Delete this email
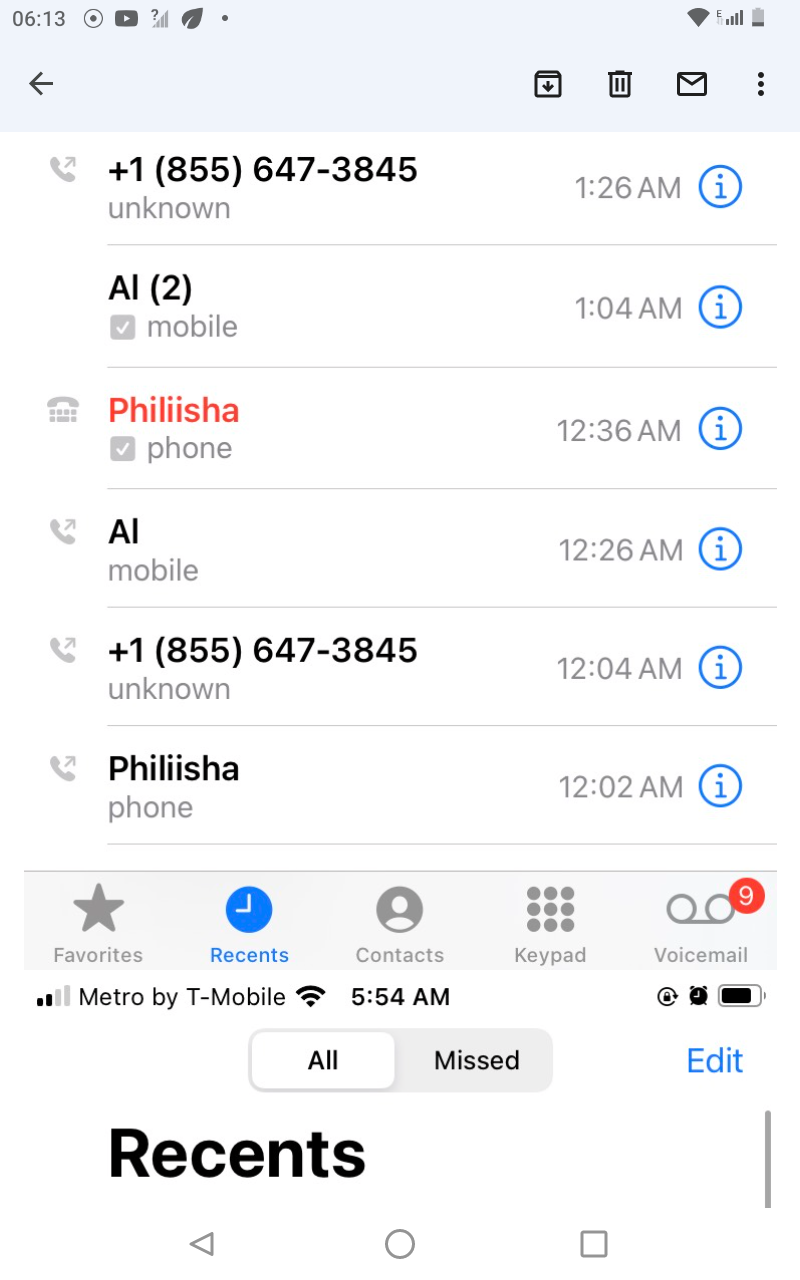 [620, 84]
